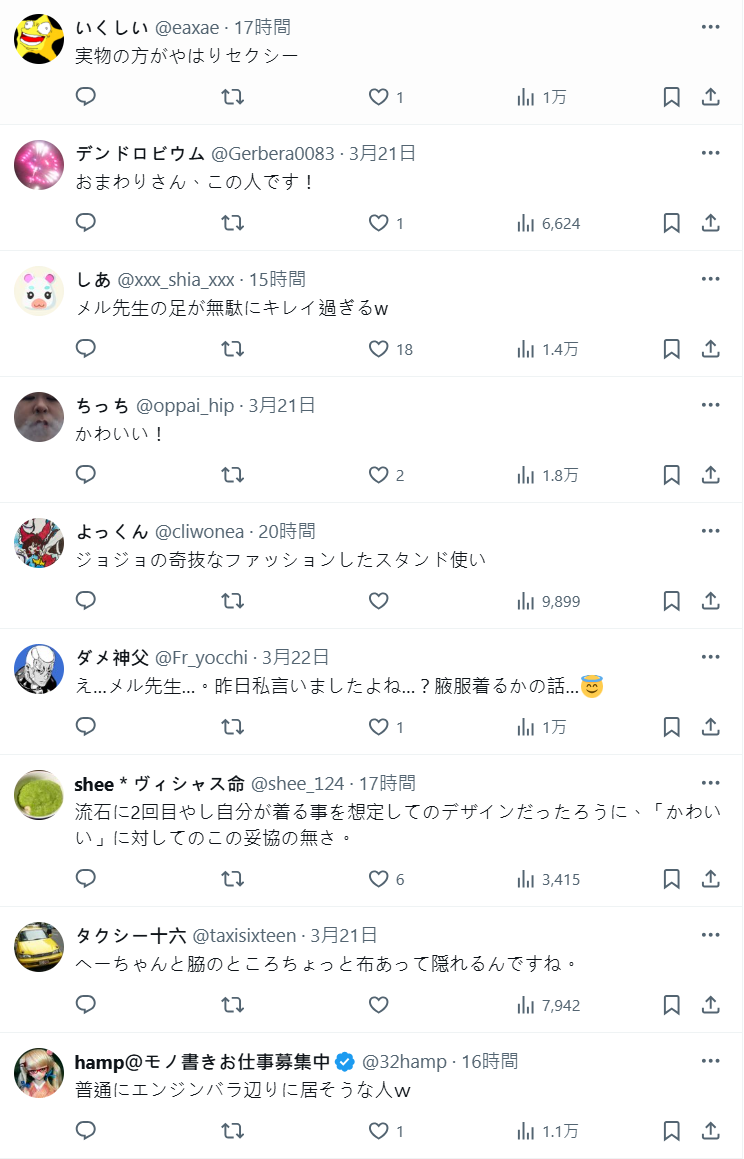Open overflow menu on @cliwonea's reply

(711, 531)
